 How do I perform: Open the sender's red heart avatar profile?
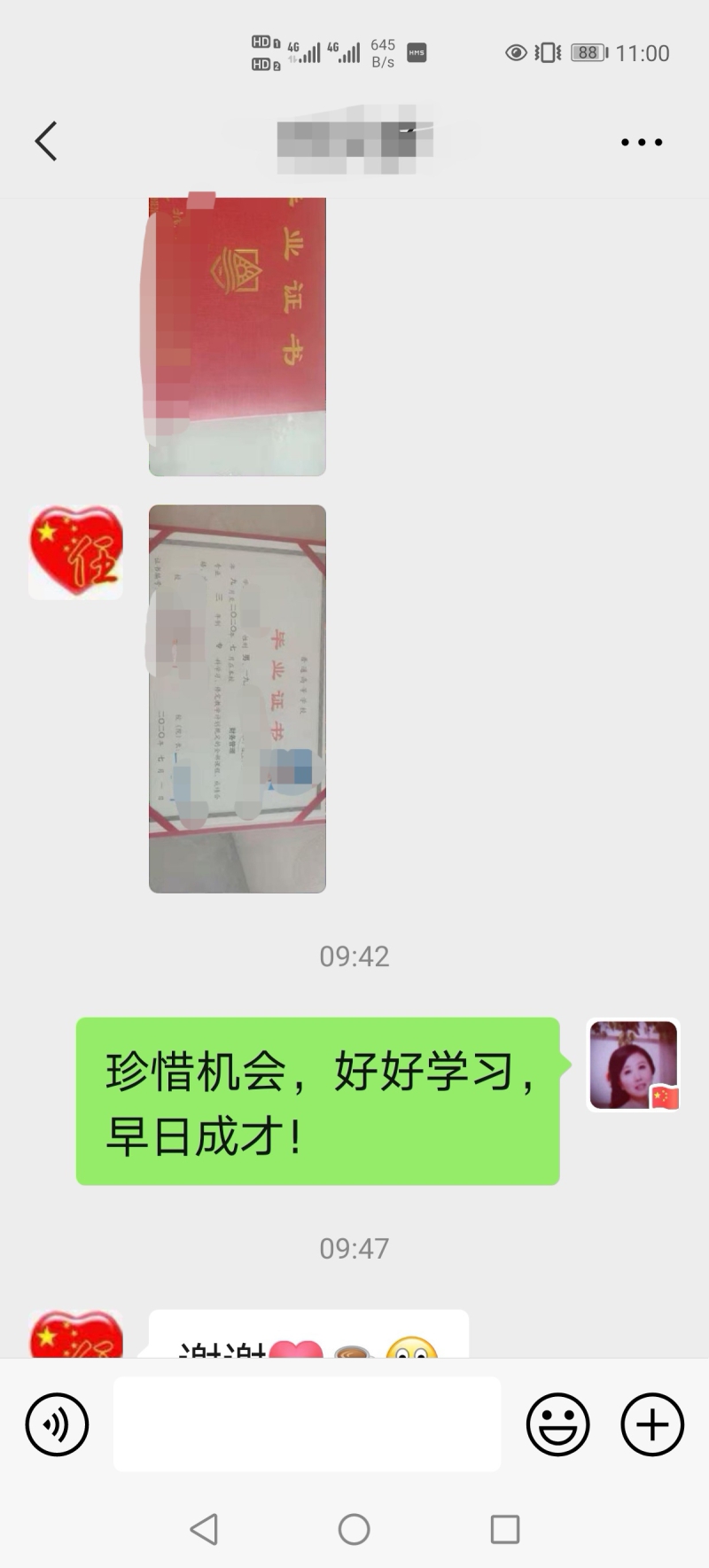(75, 552)
